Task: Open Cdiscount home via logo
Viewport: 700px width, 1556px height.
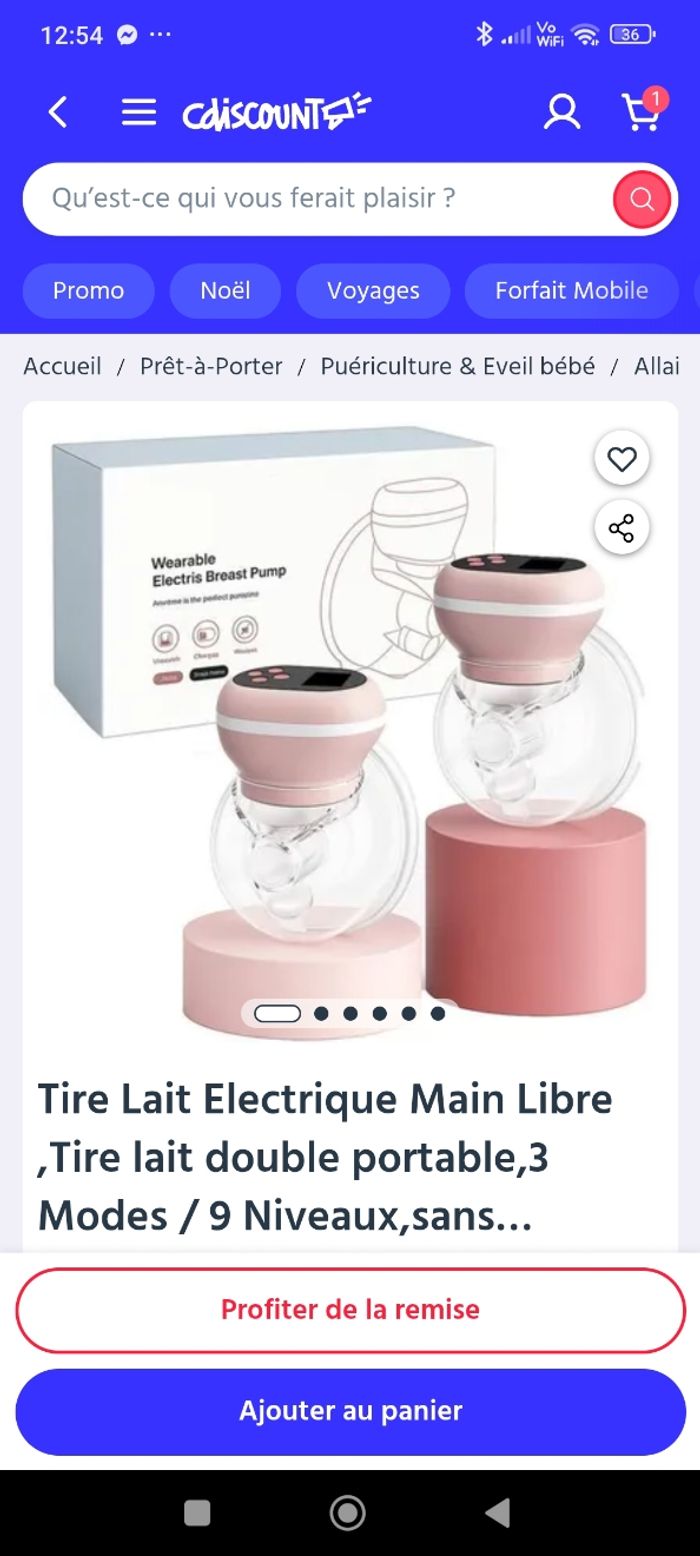Action: point(276,112)
